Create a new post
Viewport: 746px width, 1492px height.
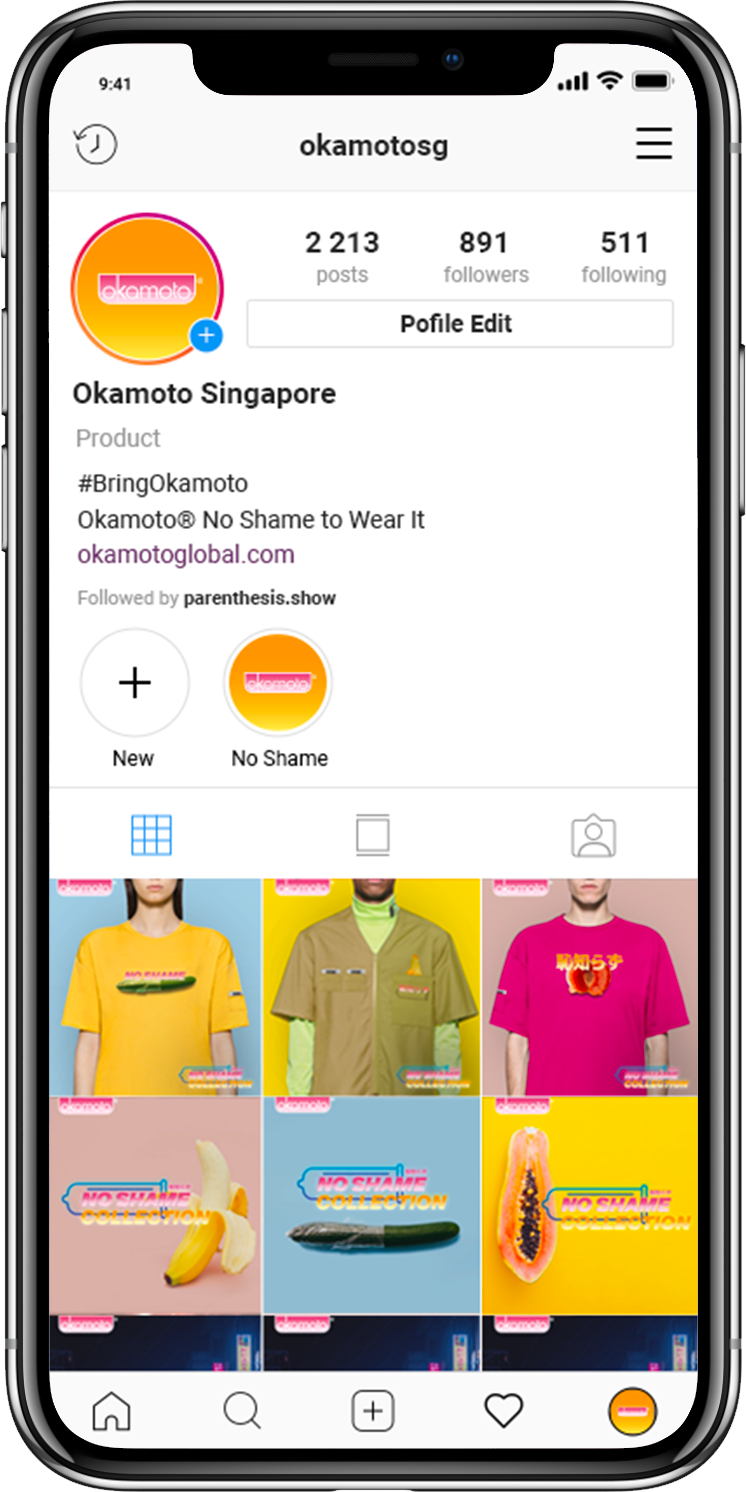[x=372, y=1411]
